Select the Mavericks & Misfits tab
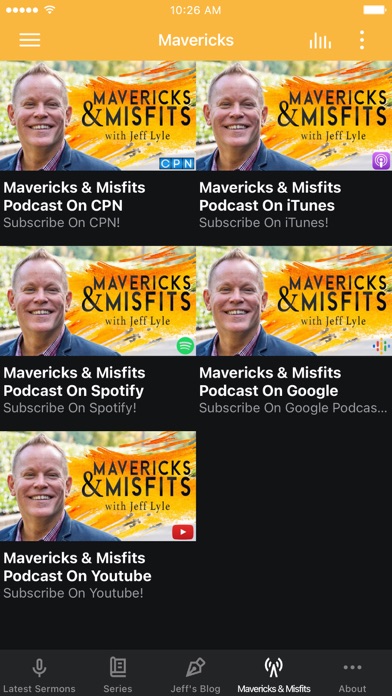The height and width of the screenshot is (696, 392). 274,675
